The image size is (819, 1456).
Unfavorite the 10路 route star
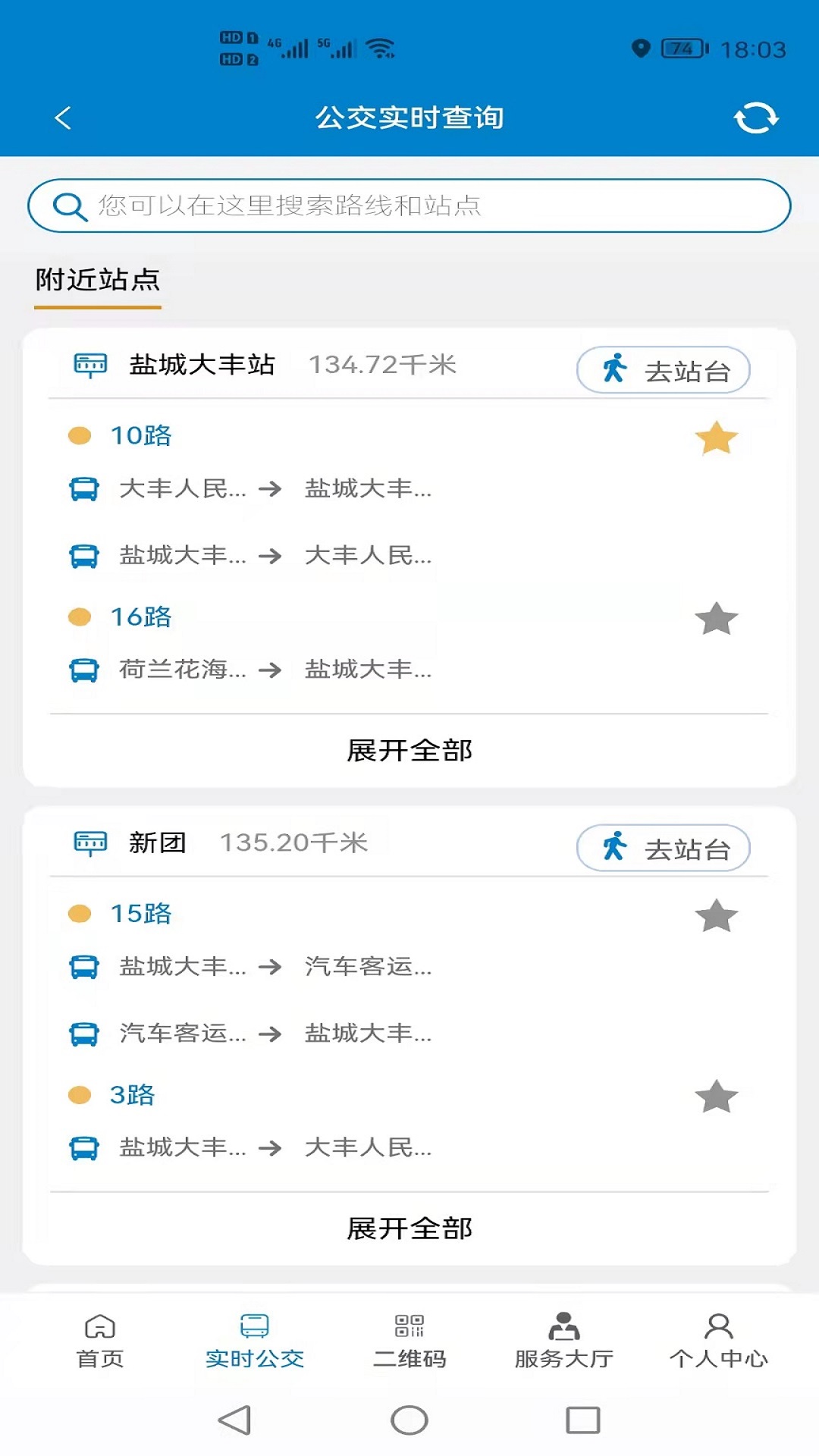pos(716,438)
